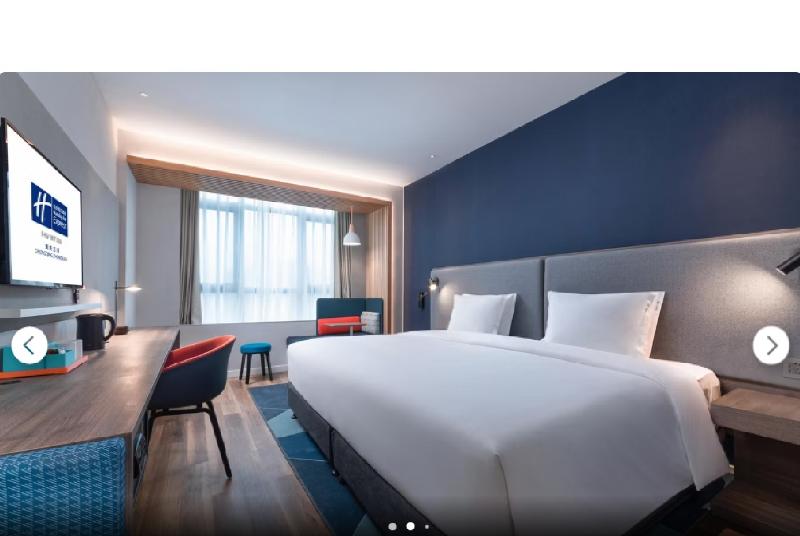Image resolution: width=800 pixels, height=536 pixels.
Task: Go to the previous hotel photo
Action: coord(29,345)
